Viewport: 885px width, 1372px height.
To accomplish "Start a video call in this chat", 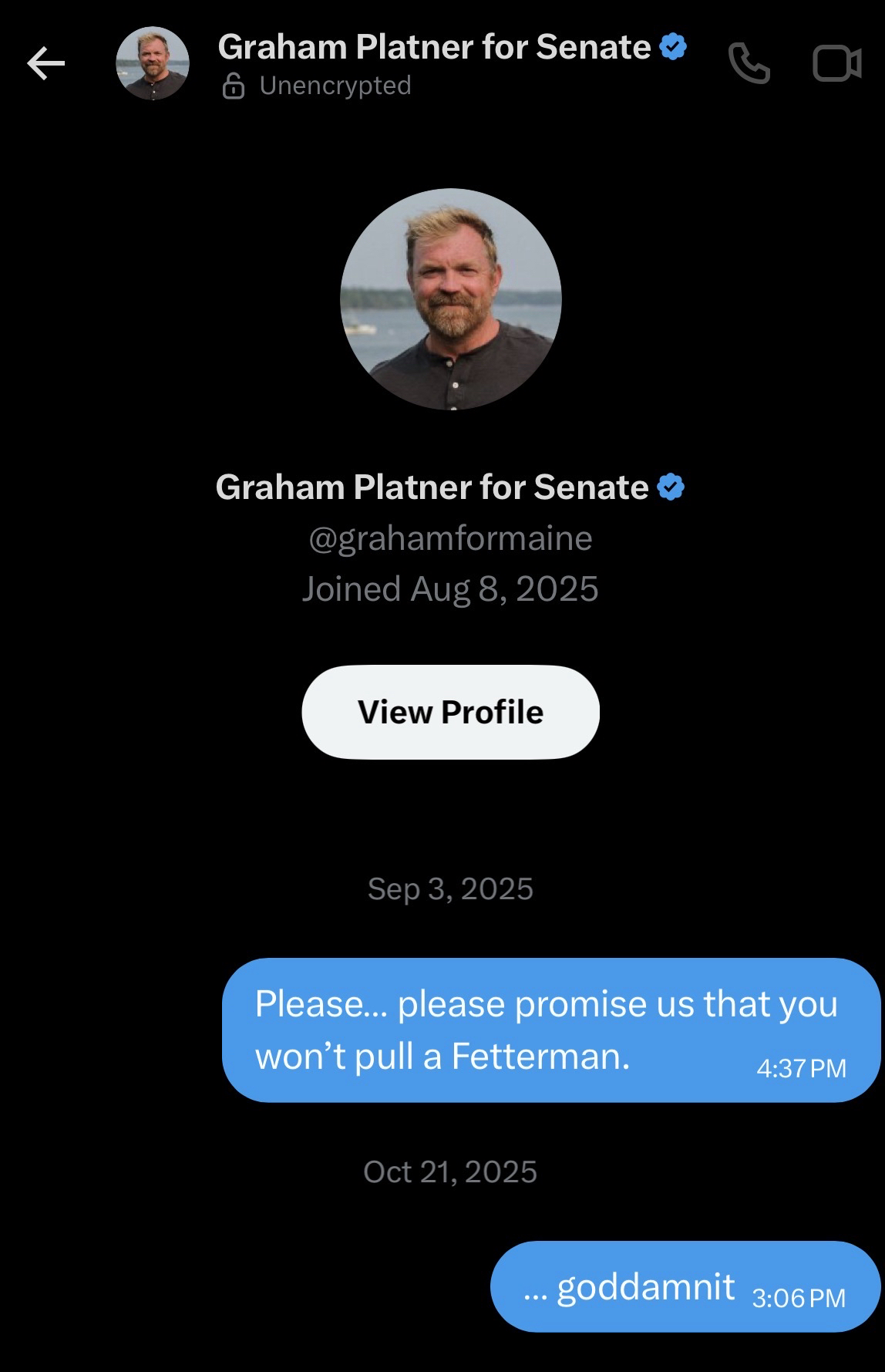I will (x=836, y=63).
